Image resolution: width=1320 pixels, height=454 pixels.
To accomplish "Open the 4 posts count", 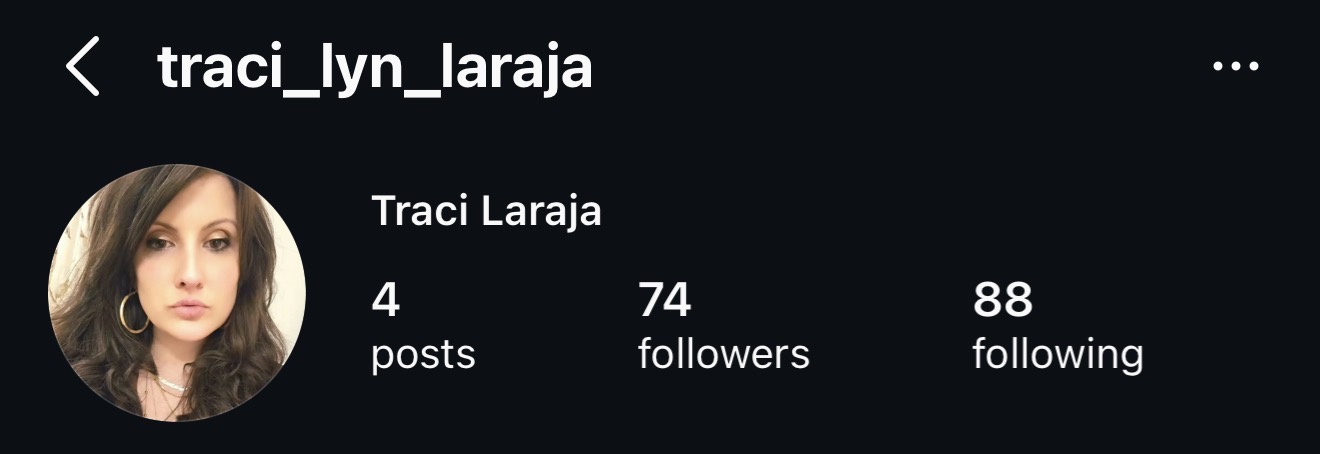I will (422, 326).
